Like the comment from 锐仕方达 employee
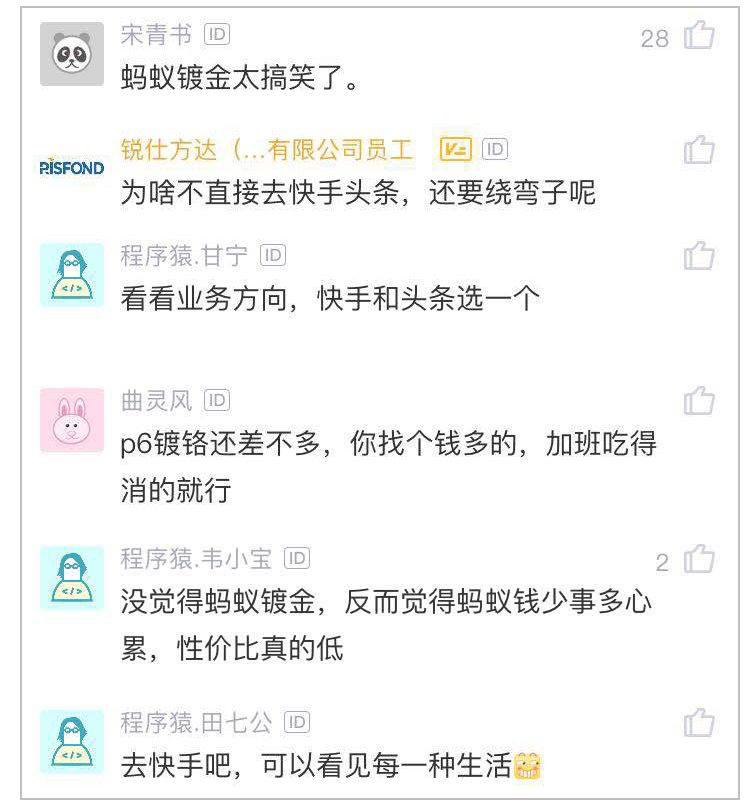The width and height of the screenshot is (750, 810). click(699, 150)
